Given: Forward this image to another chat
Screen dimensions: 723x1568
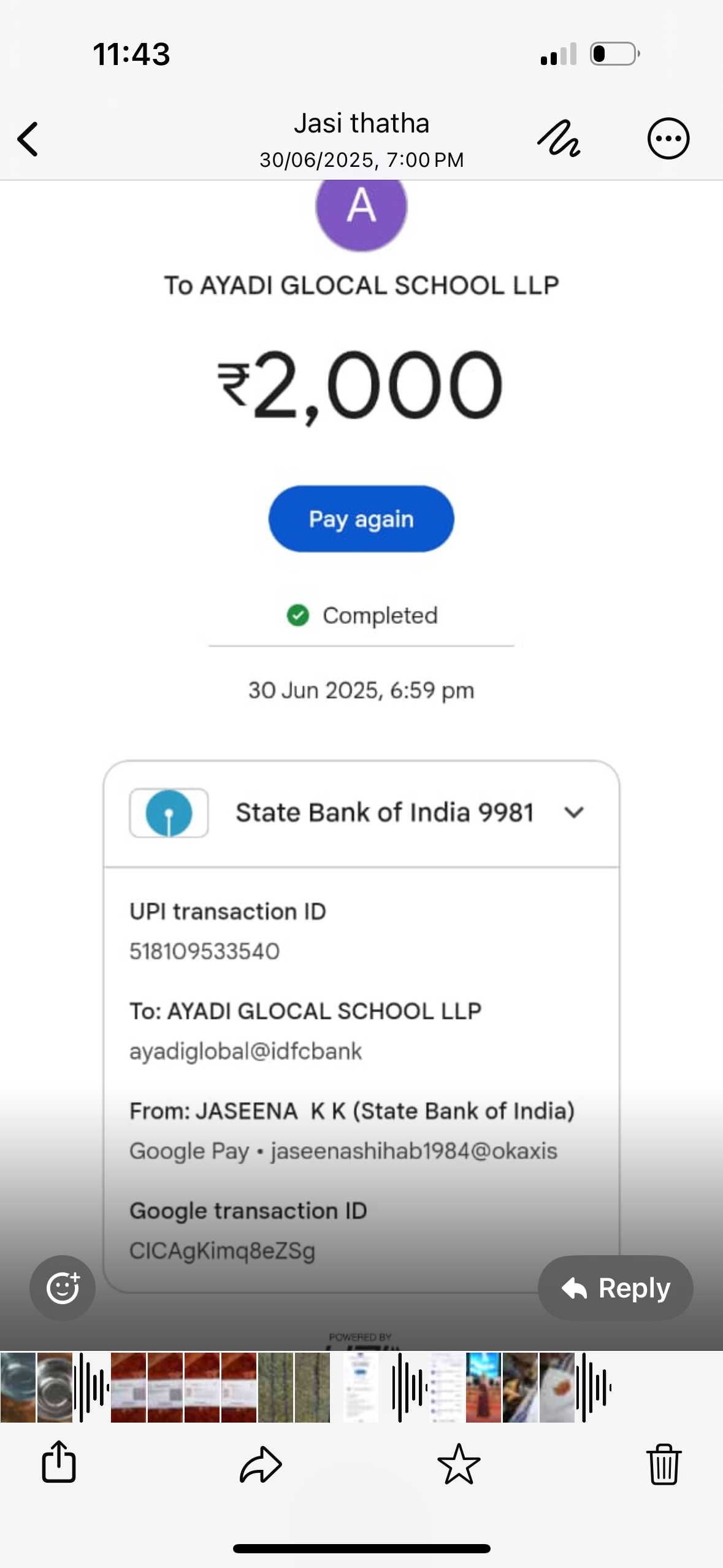Looking at the screenshot, I should click(261, 1464).
